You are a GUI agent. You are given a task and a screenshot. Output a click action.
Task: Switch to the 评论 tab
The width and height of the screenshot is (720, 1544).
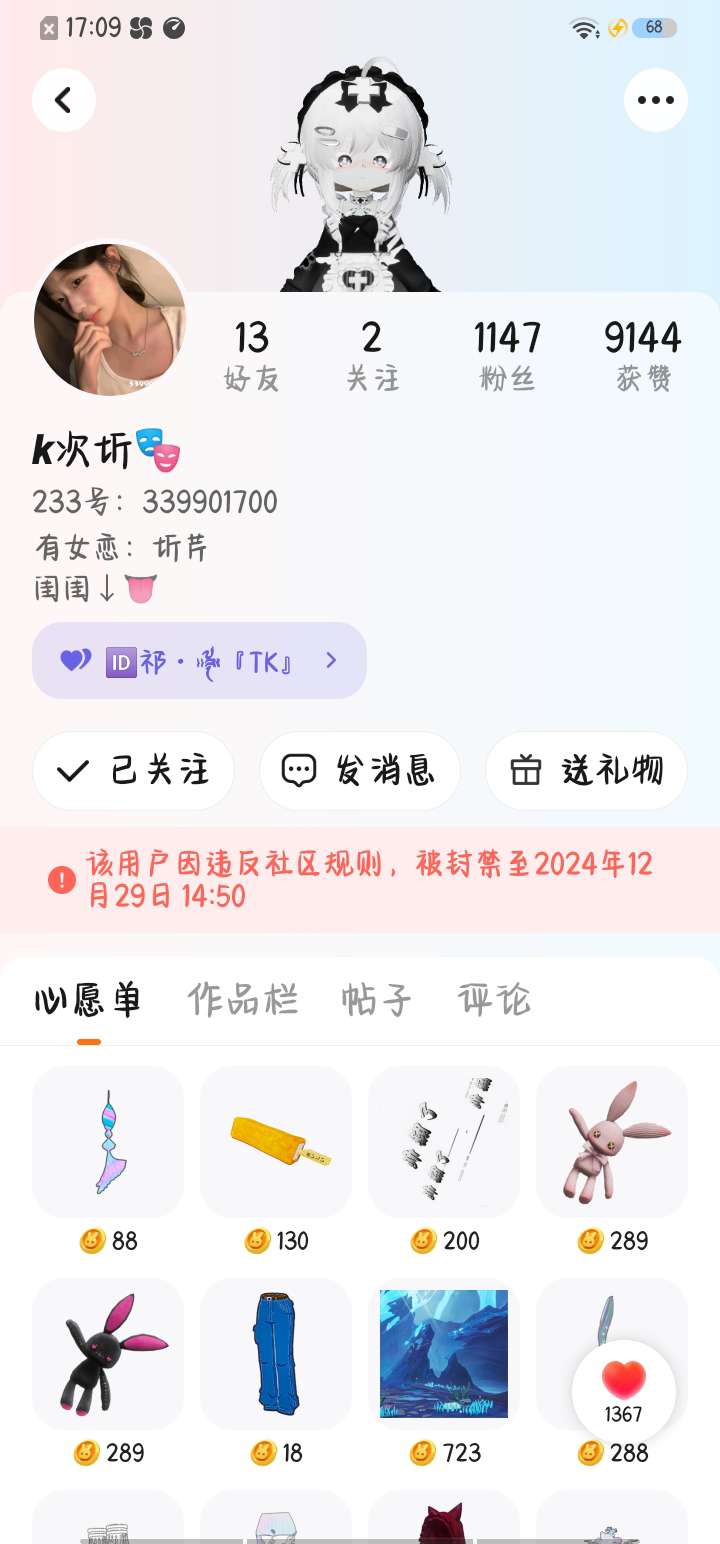tap(494, 999)
